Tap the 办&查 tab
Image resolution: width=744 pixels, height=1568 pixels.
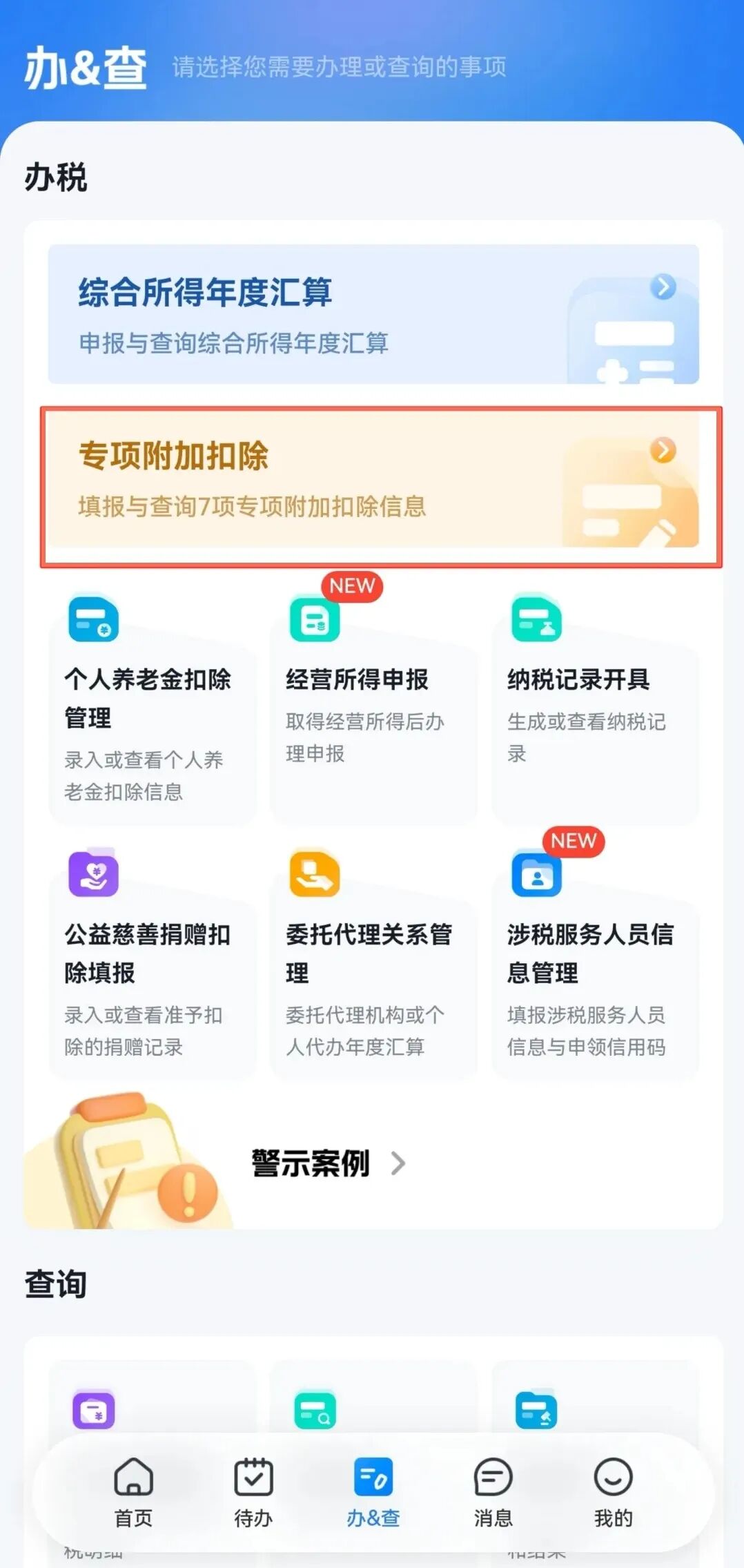click(x=373, y=1491)
